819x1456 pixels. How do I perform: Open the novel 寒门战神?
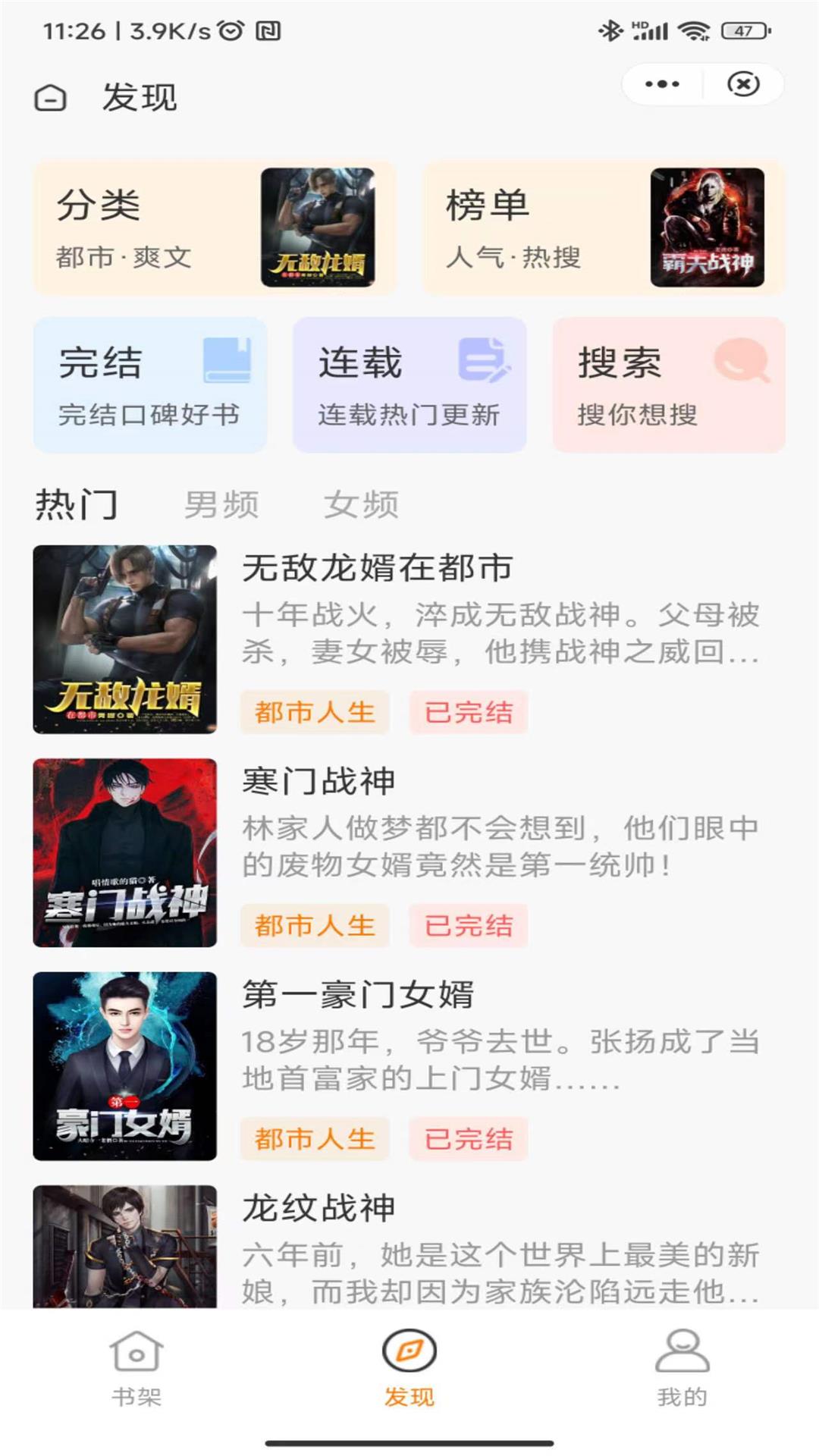coord(318,781)
